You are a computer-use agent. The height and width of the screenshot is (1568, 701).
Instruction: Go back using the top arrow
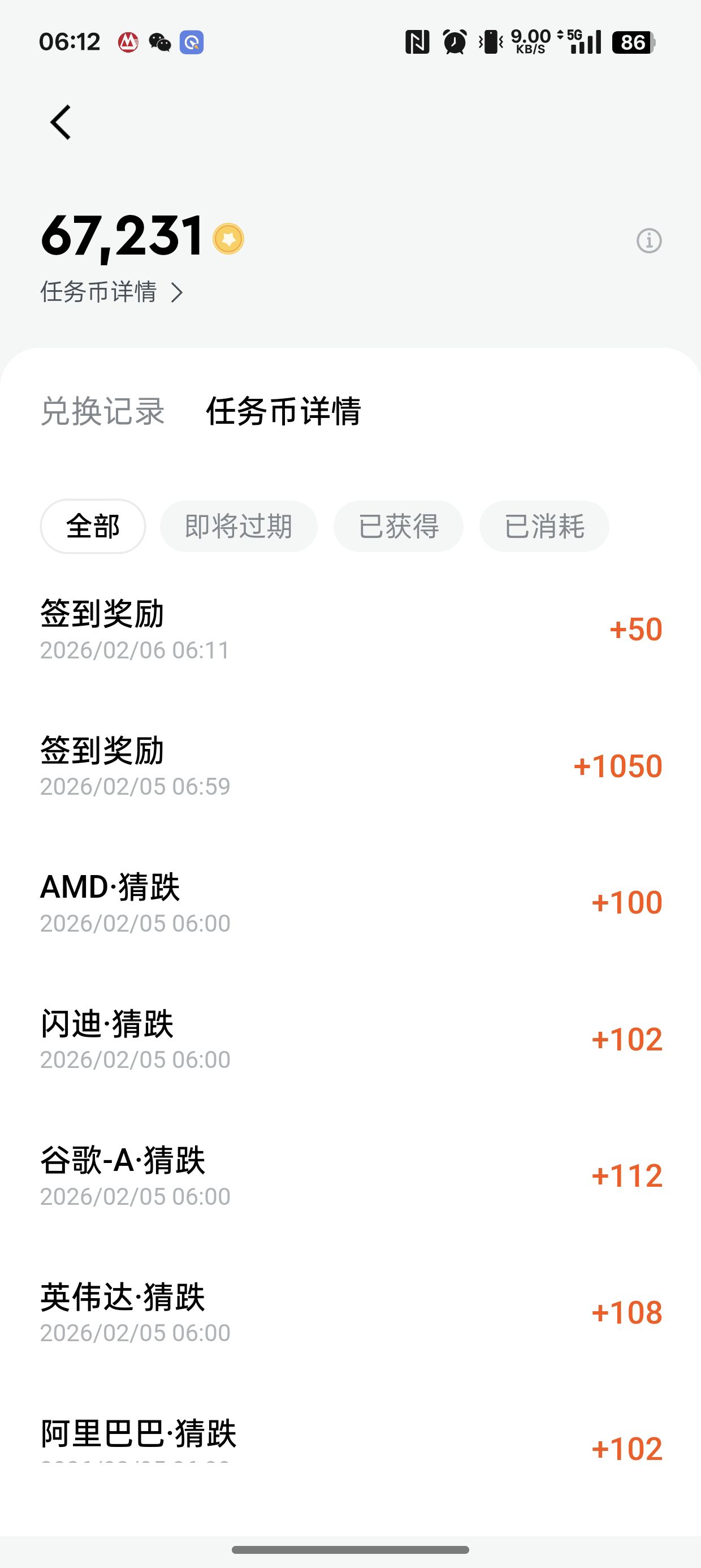(x=61, y=122)
